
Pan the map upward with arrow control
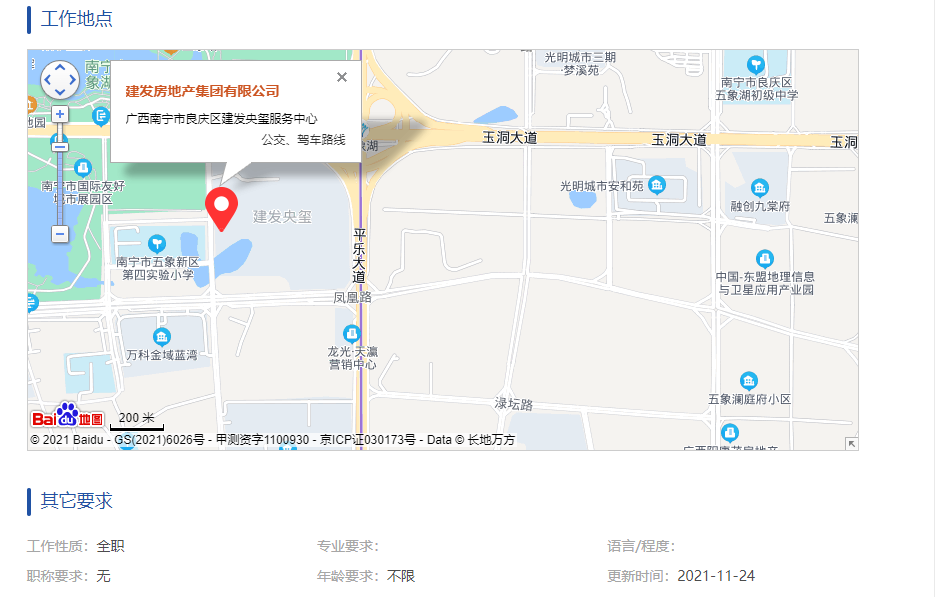click(x=60, y=68)
